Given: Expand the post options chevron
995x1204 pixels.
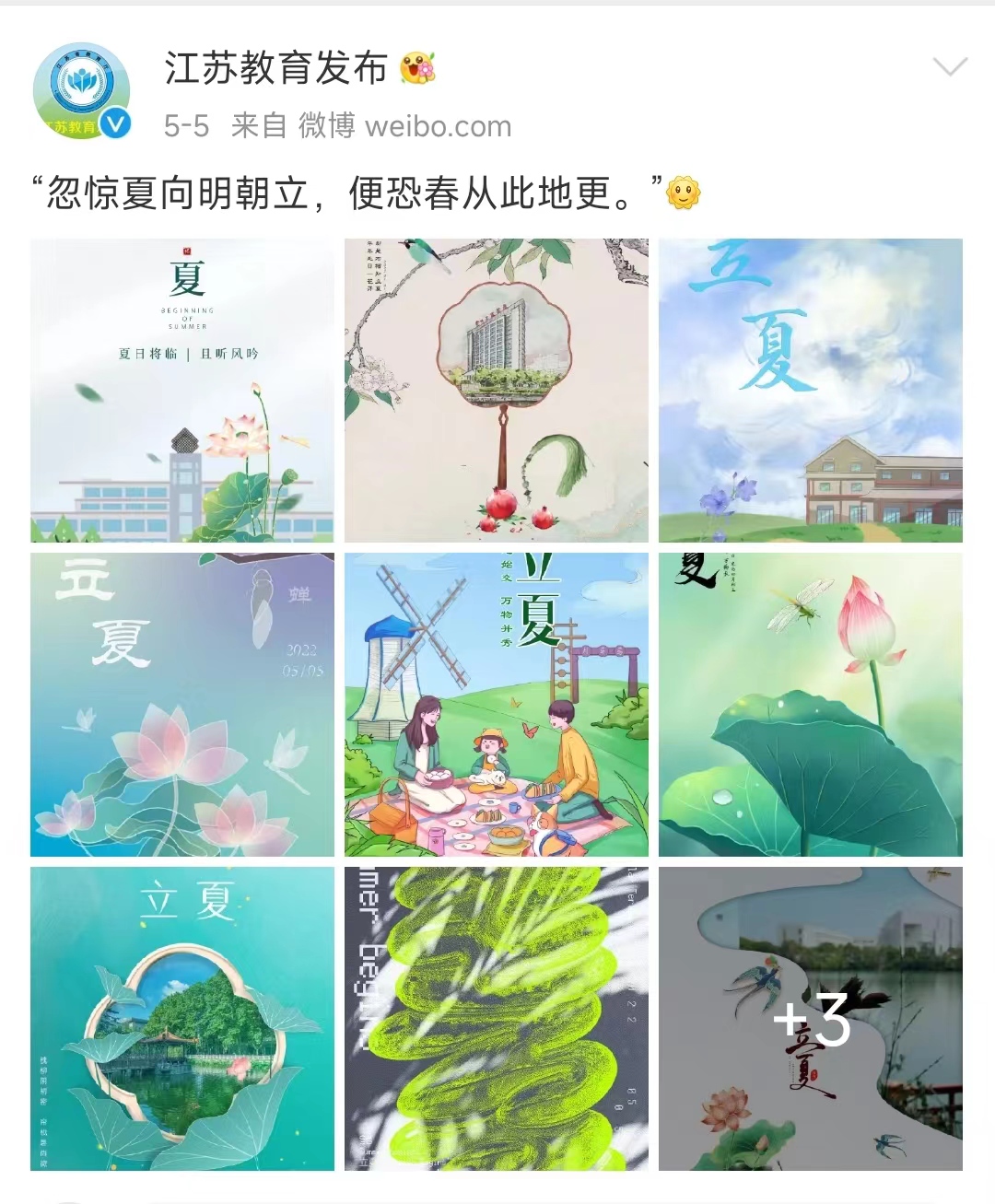Looking at the screenshot, I should pos(950,67).
